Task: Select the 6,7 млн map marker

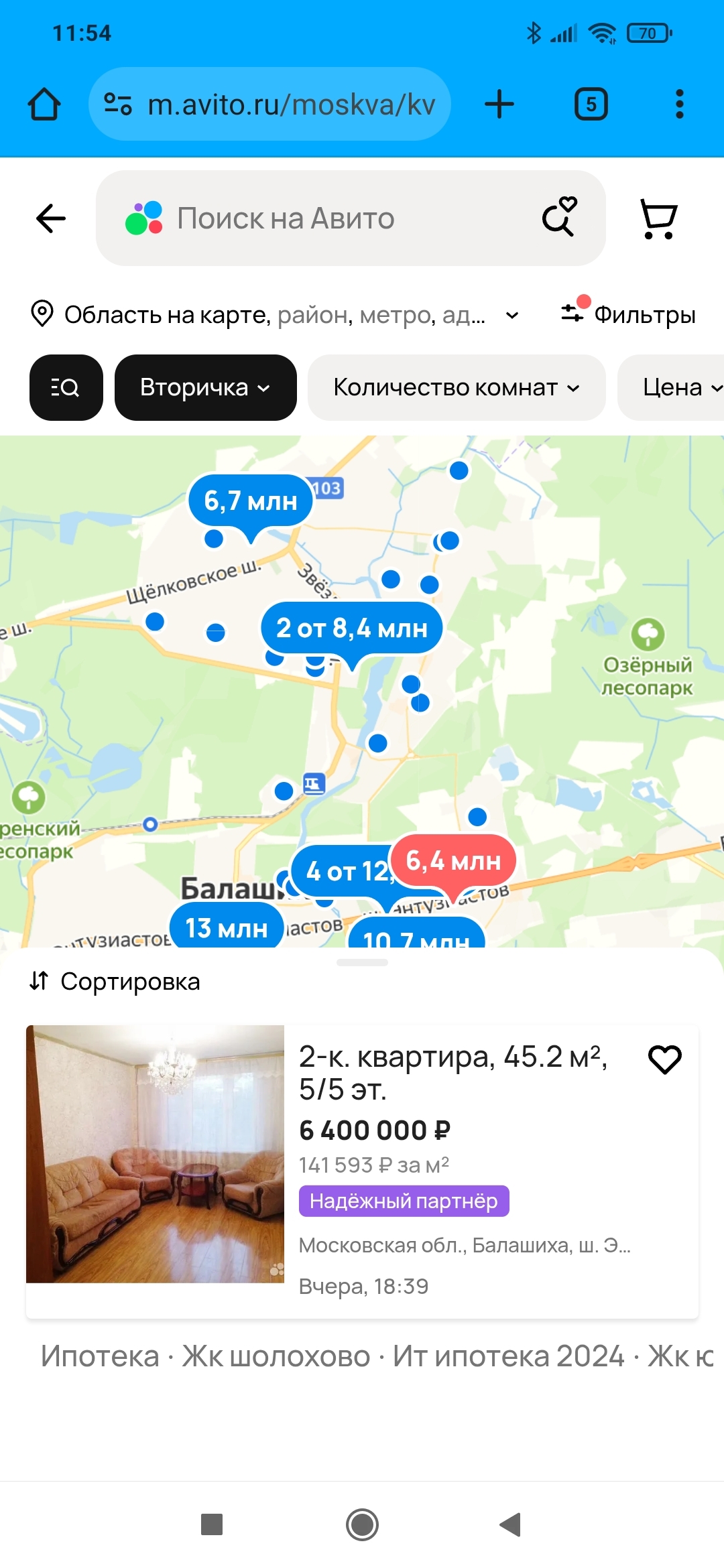Action: coord(250,501)
